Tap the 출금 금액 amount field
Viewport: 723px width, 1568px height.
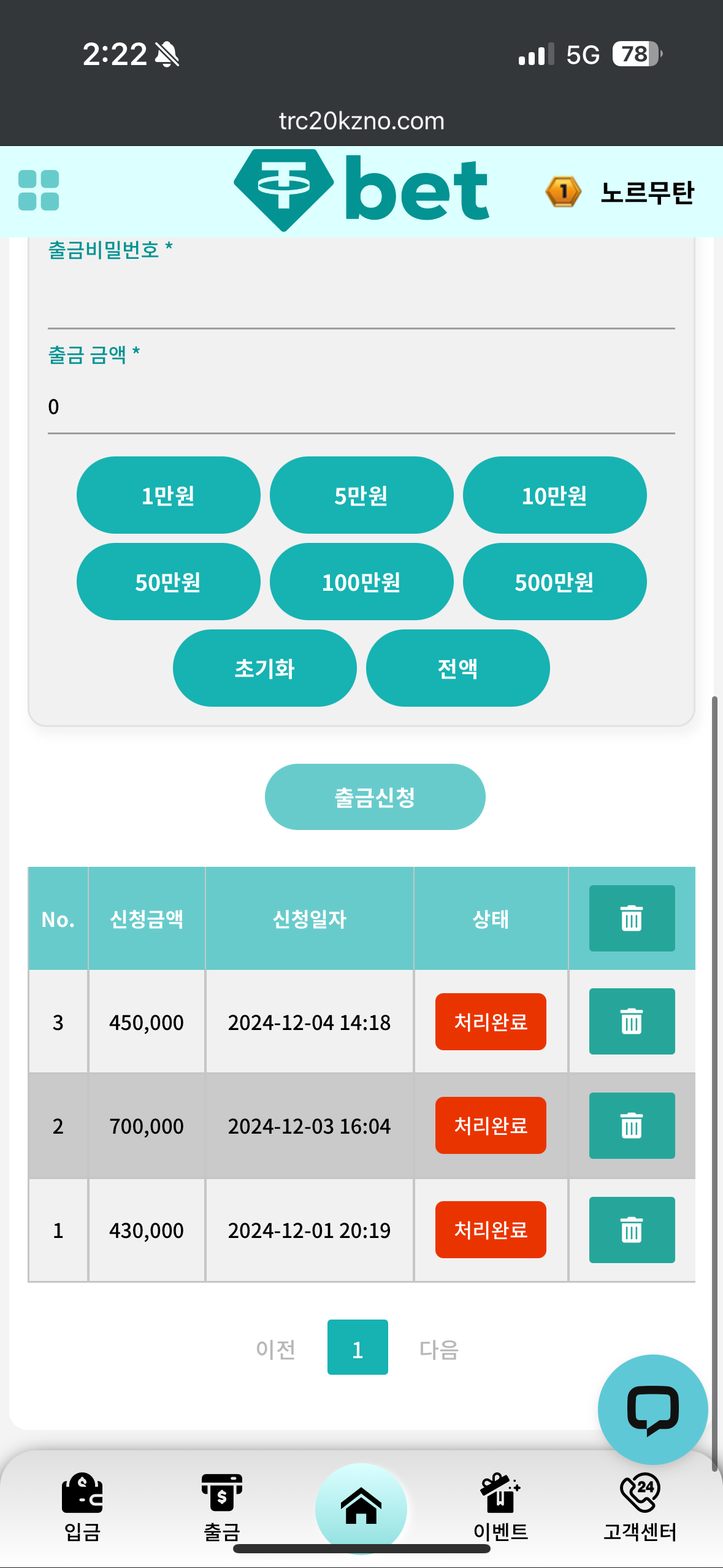[361, 407]
